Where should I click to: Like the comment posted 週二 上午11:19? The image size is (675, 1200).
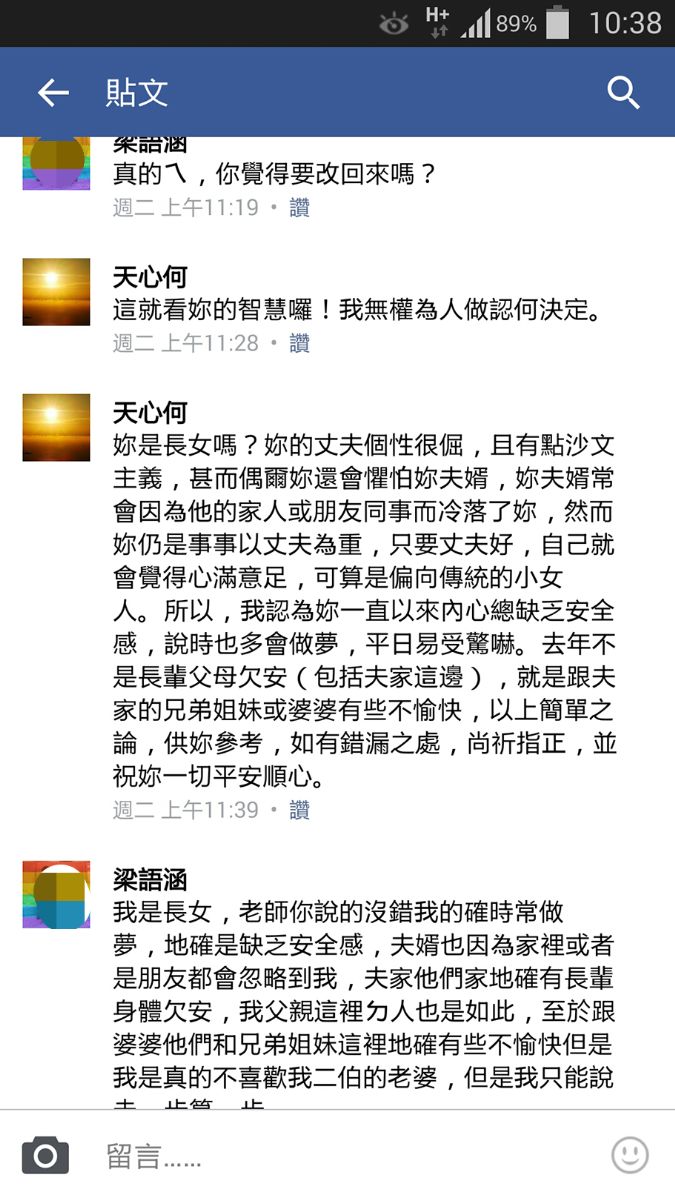(x=299, y=208)
